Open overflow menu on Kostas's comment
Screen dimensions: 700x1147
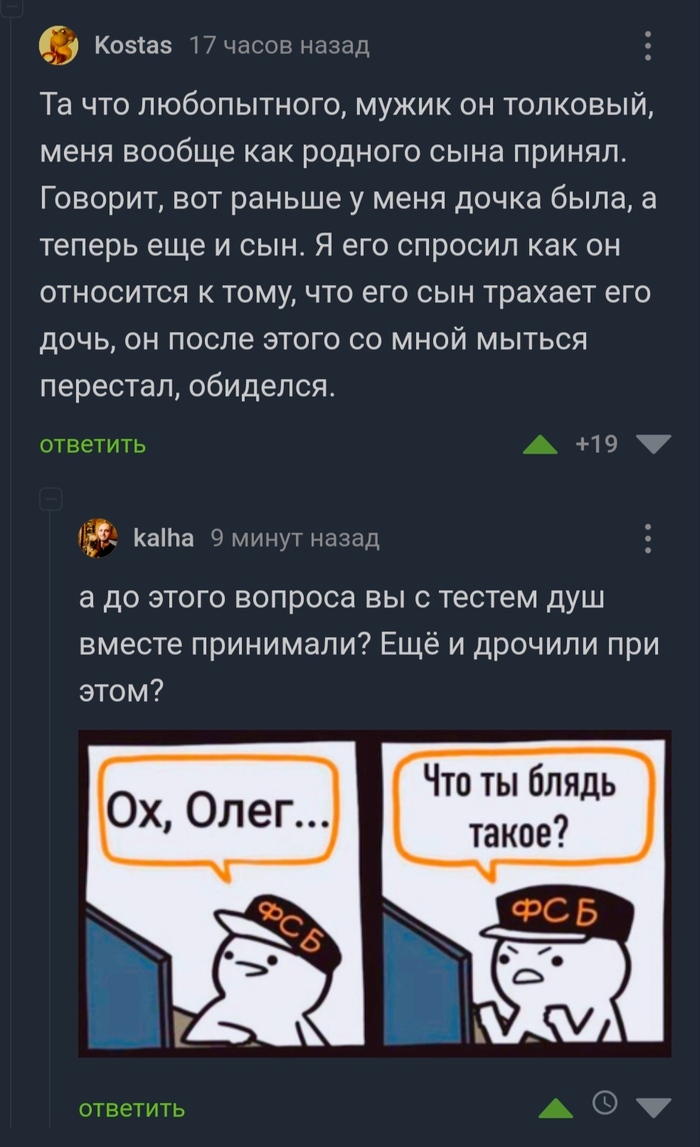pyautogui.click(x=648, y=46)
